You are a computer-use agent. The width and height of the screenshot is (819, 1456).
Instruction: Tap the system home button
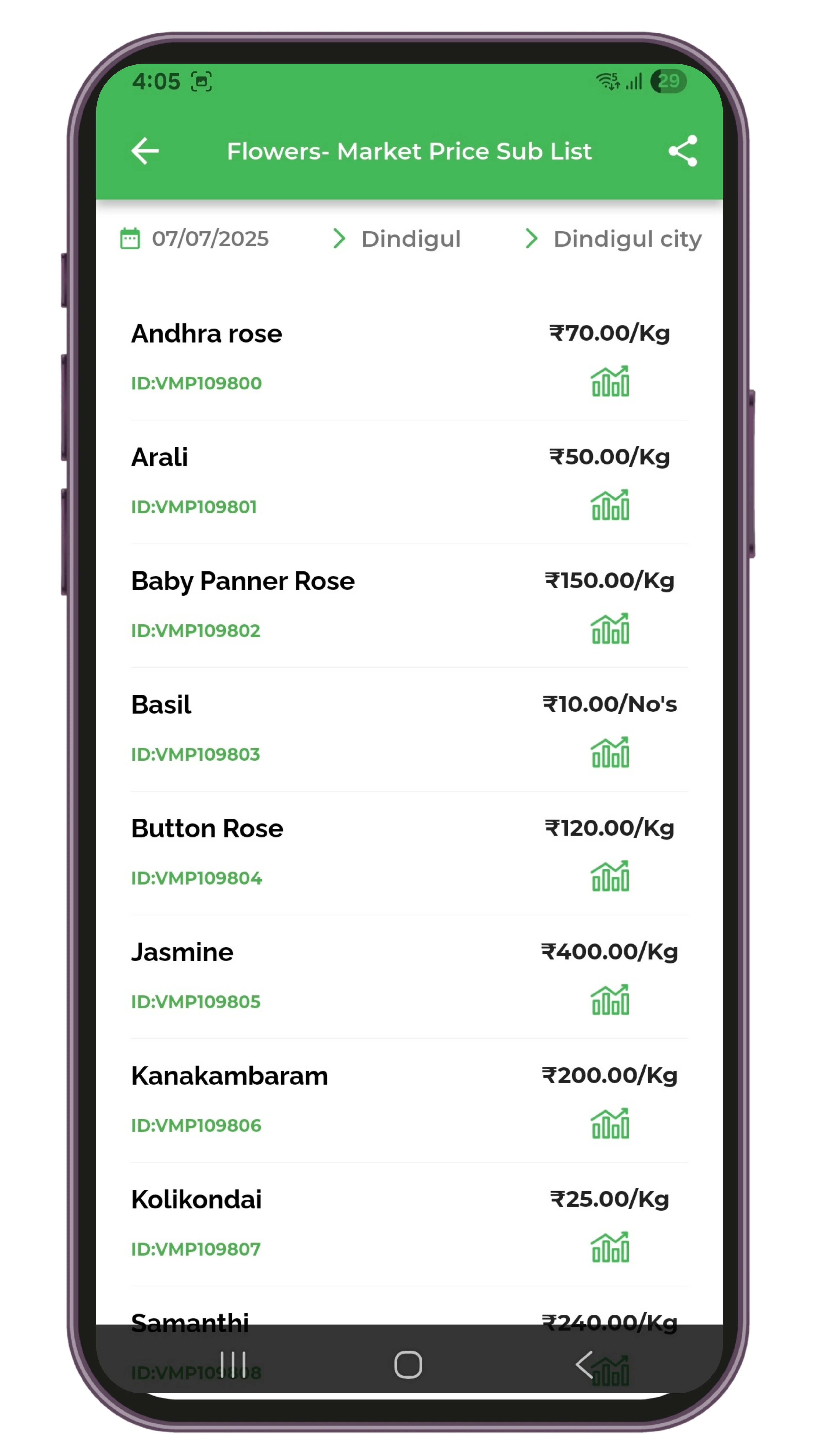(x=408, y=1365)
